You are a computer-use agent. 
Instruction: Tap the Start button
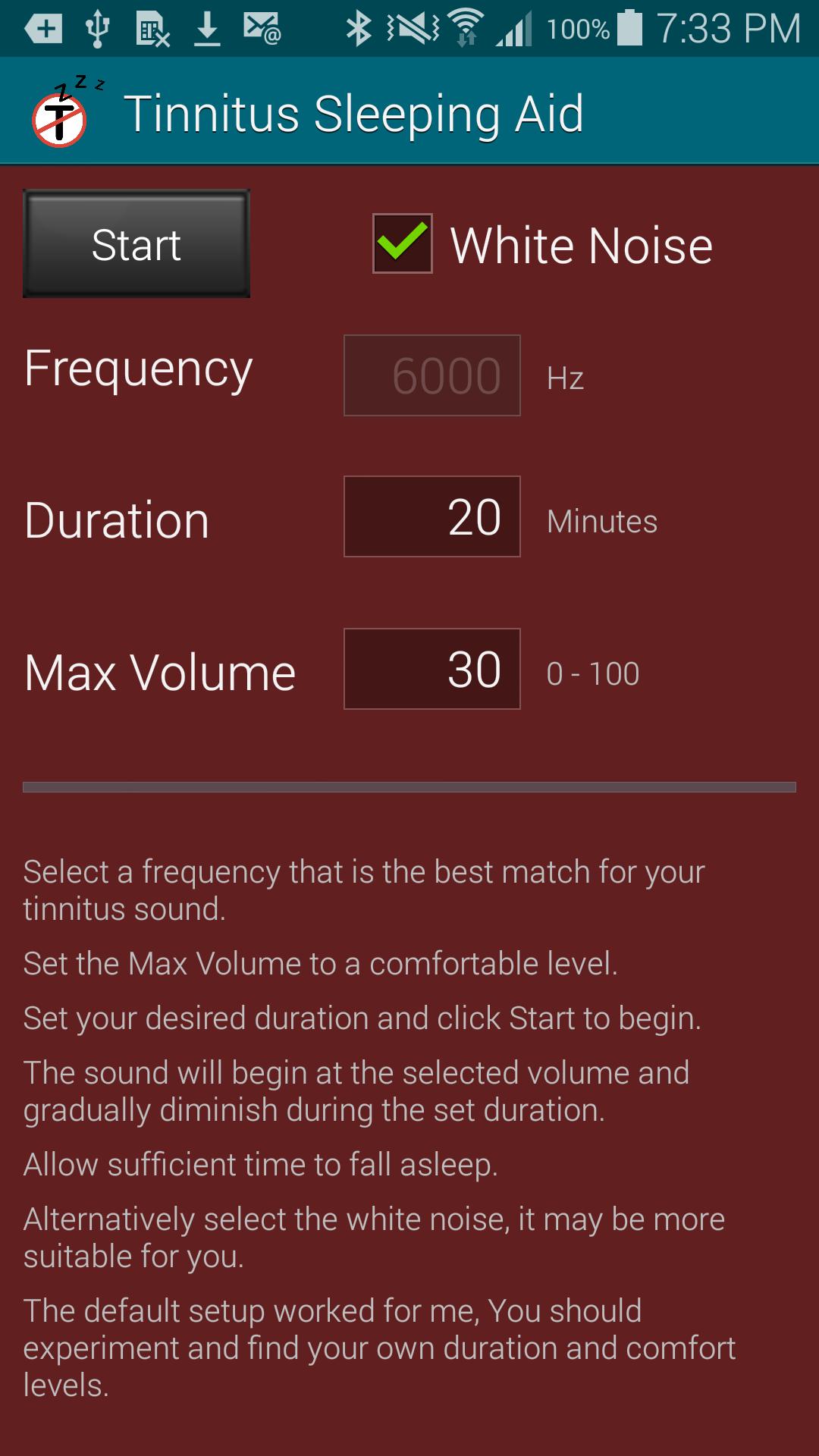click(x=136, y=243)
